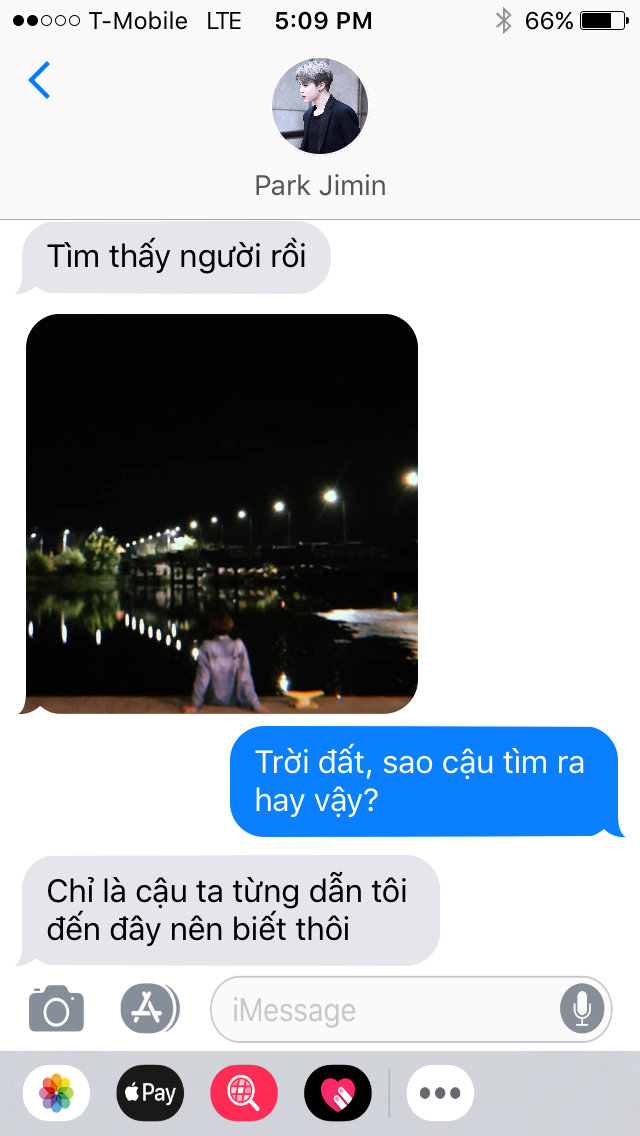This screenshot has width=640, height=1136.
Task: Go back to the message list
Action: point(39,80)
